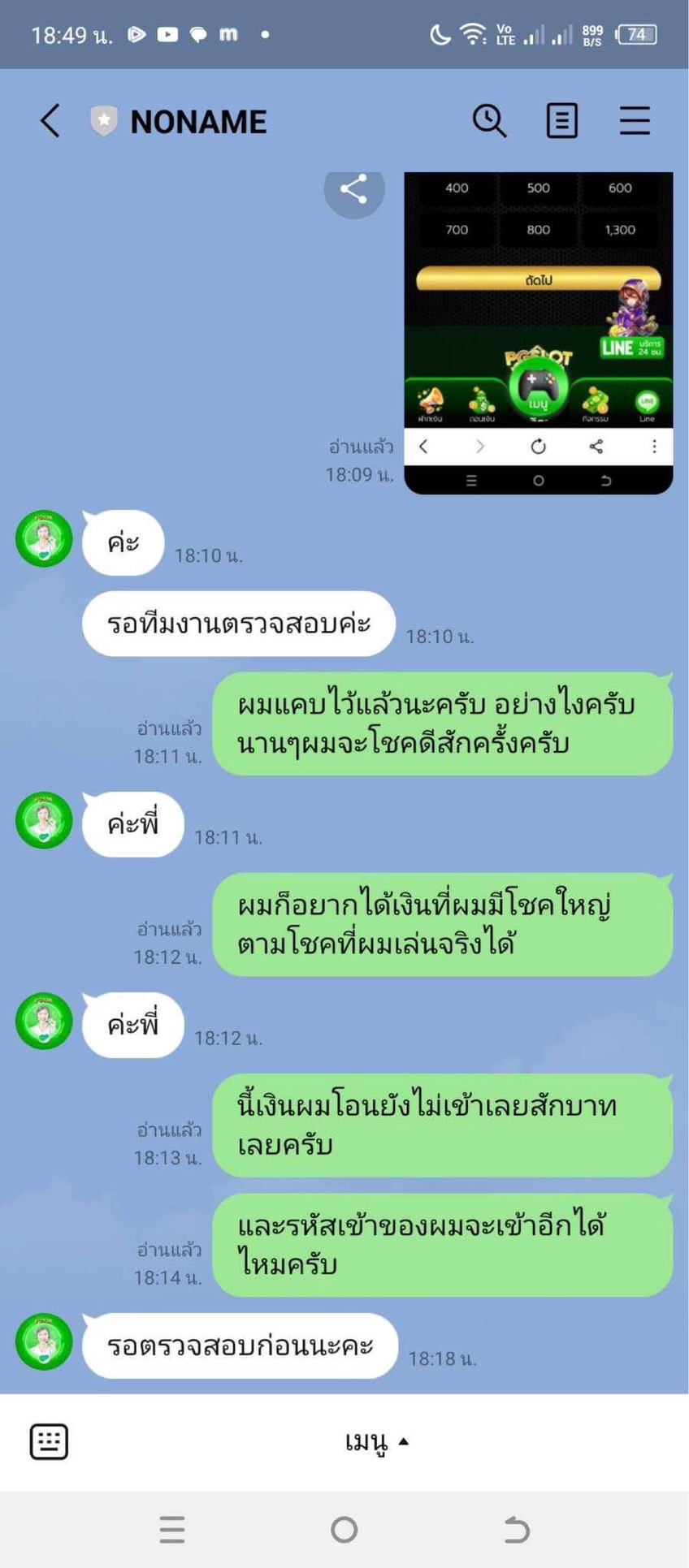The height and width of the screenshot is (1568, 689).
Task: Search within this chat
Action: click(489, 121)
